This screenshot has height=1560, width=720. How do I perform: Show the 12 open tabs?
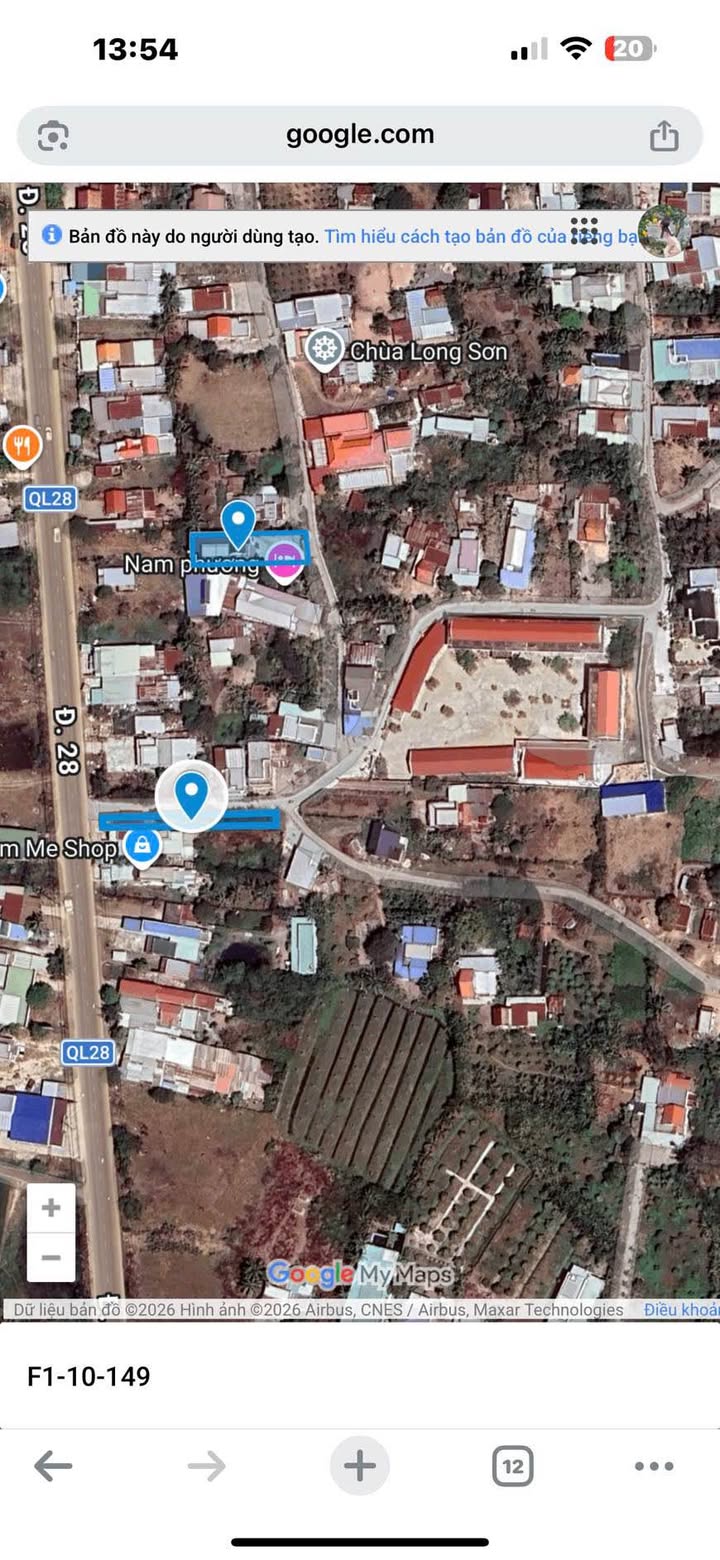512,1466
